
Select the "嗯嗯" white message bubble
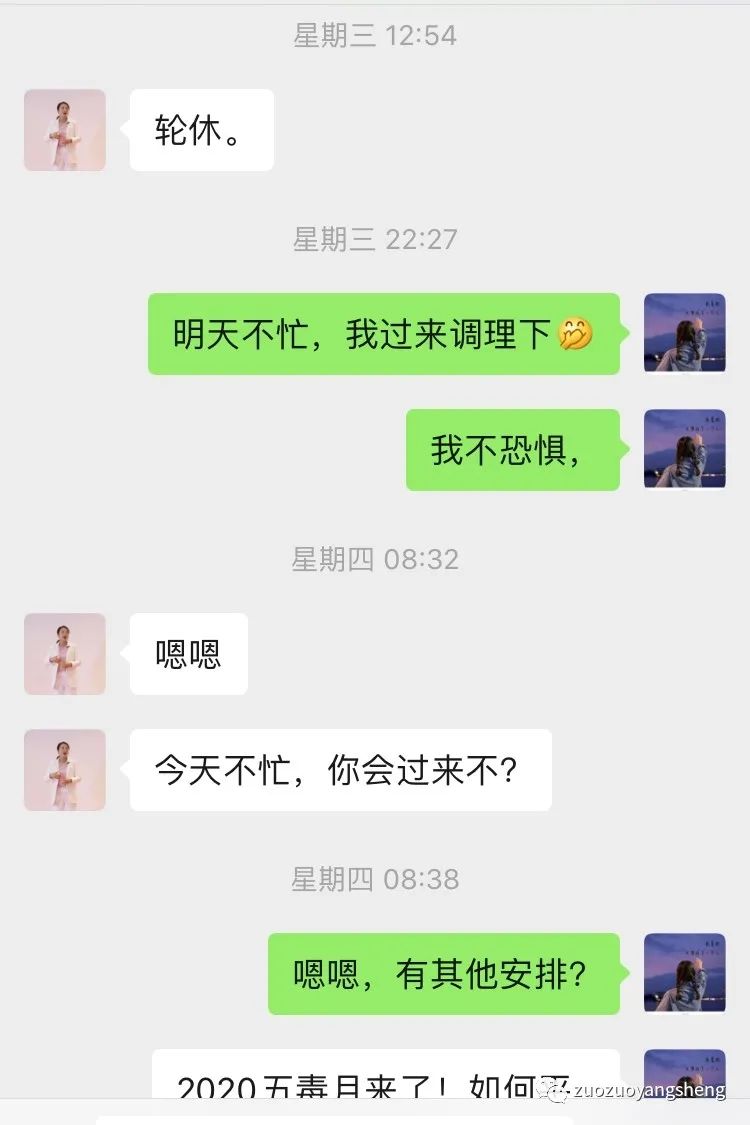tap(188, 654)
